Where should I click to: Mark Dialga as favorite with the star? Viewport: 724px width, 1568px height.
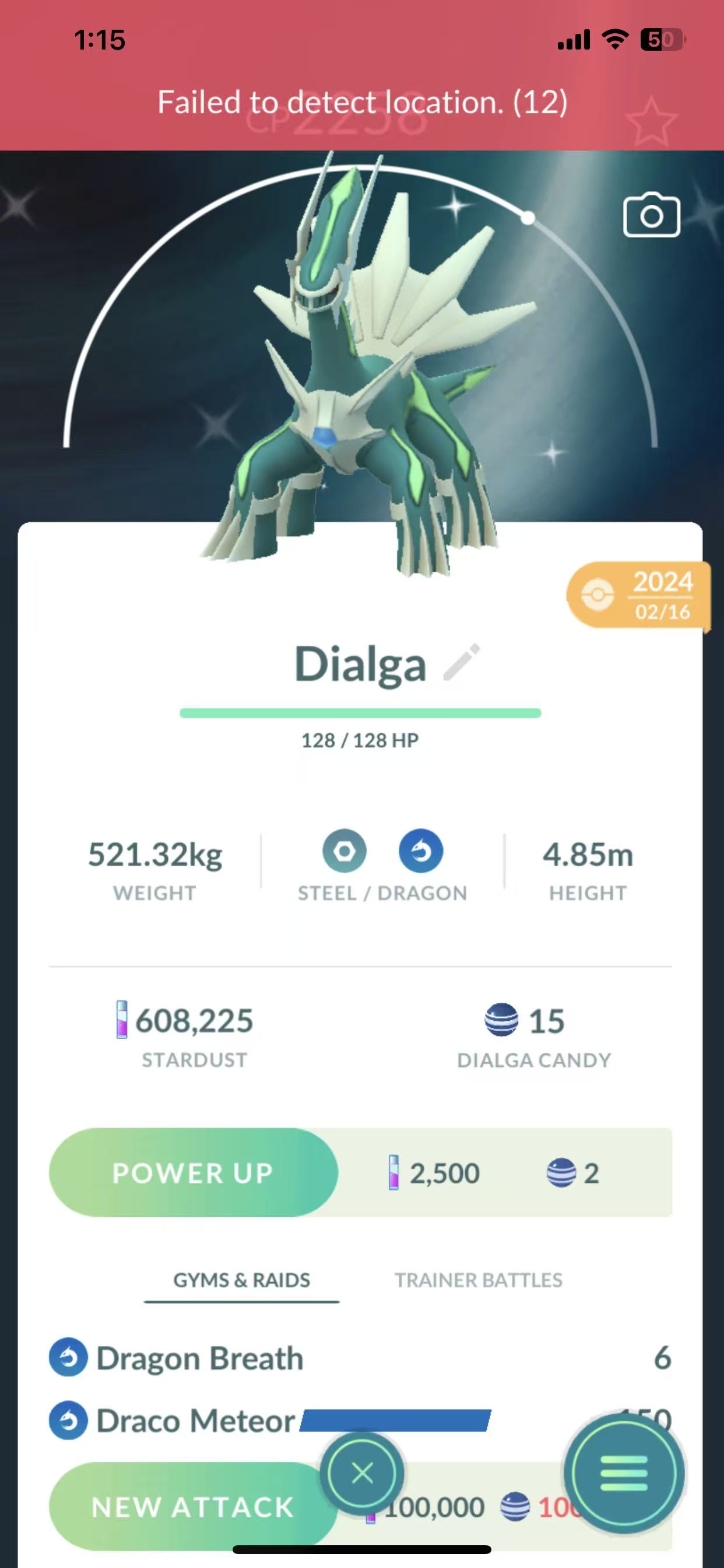tap(651, 121)
